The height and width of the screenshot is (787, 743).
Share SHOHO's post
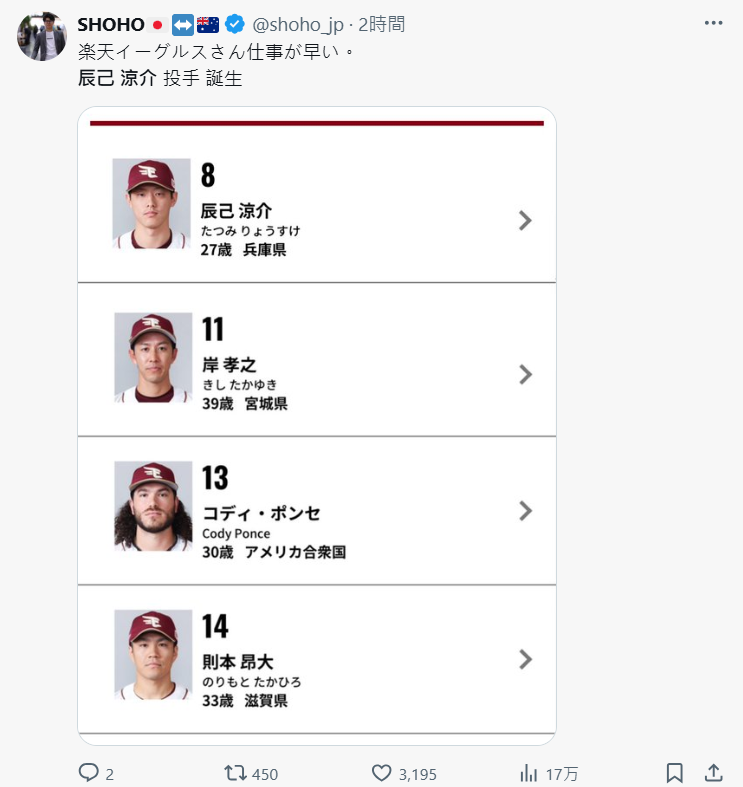click(714, 773)
